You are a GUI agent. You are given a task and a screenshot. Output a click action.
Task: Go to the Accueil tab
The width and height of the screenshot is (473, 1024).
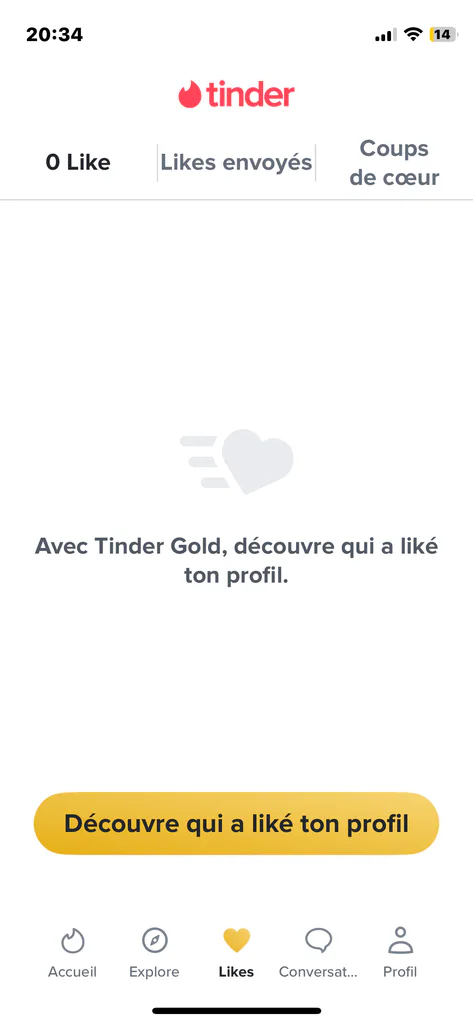(x=73, y=953)
